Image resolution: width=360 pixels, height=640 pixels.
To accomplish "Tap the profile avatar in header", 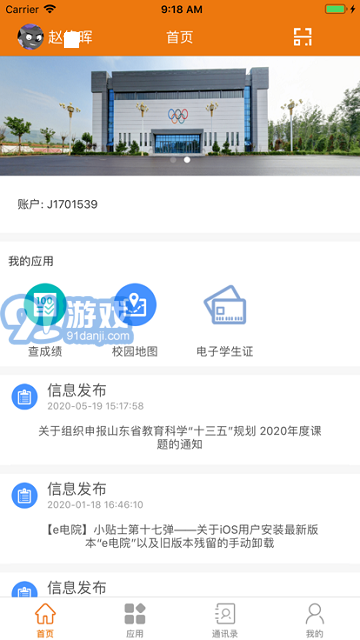I will 30,37.
